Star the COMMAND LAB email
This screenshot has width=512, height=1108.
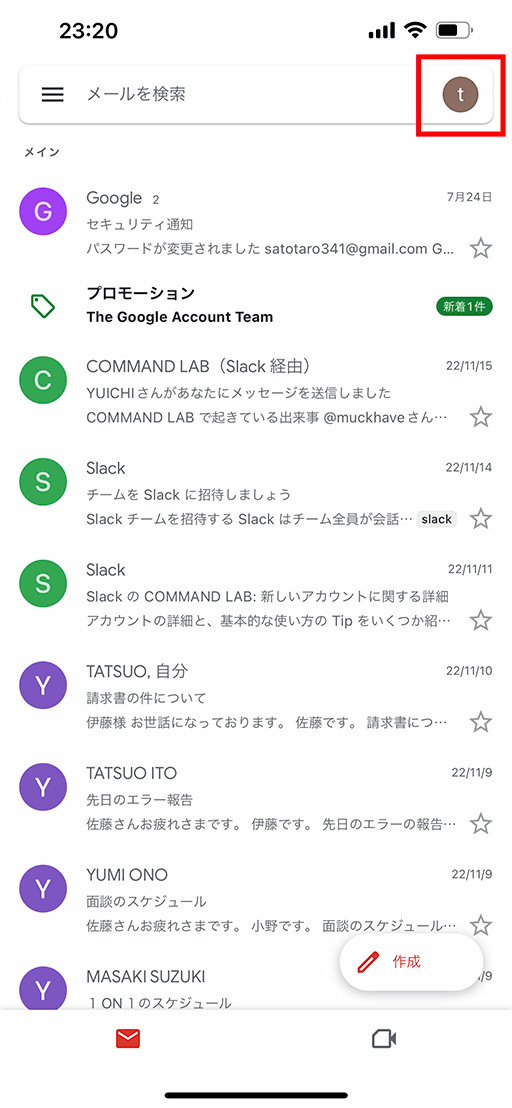tap(481, 417)
